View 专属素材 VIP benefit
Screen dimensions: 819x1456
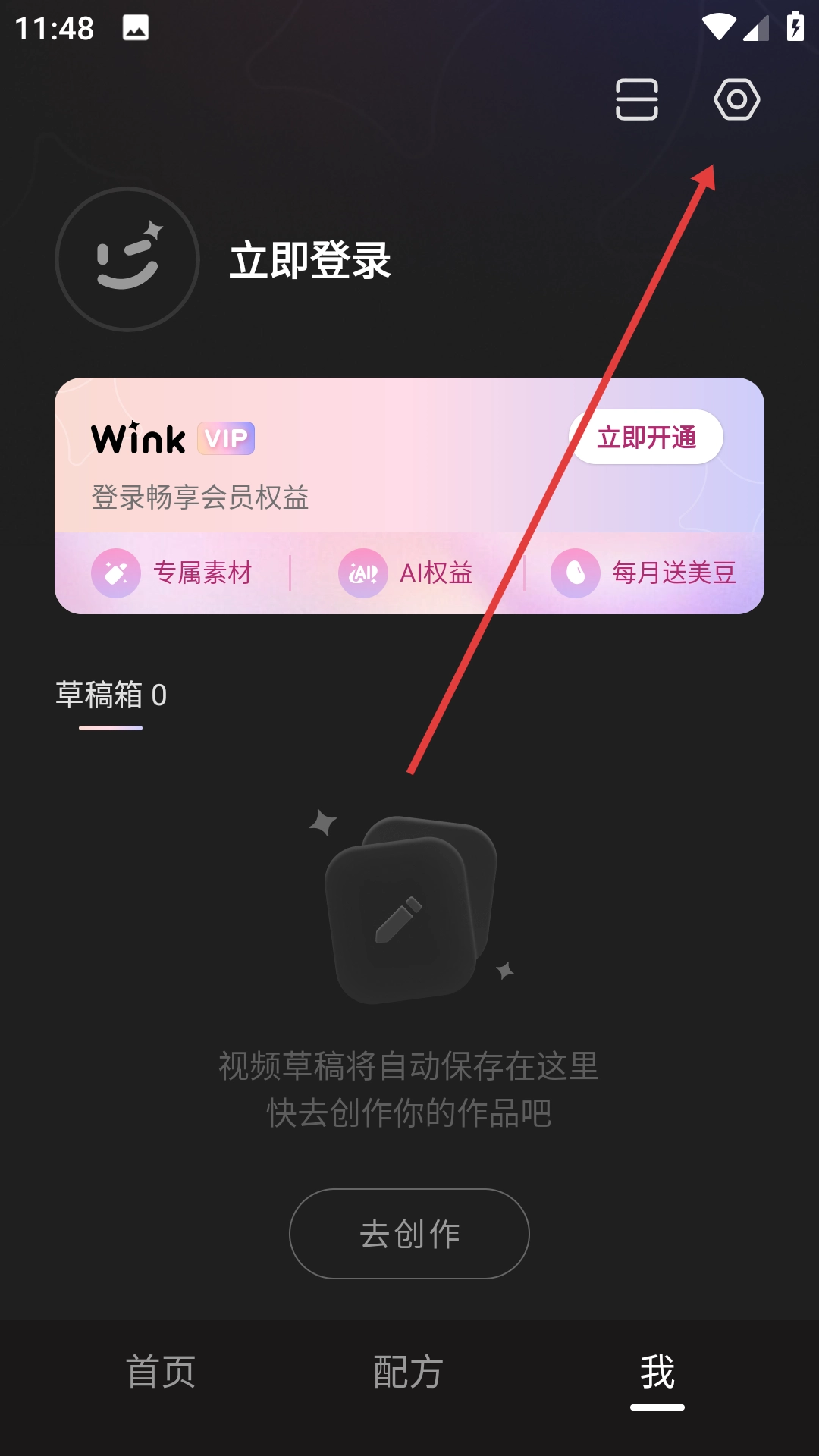pos(173,573)
